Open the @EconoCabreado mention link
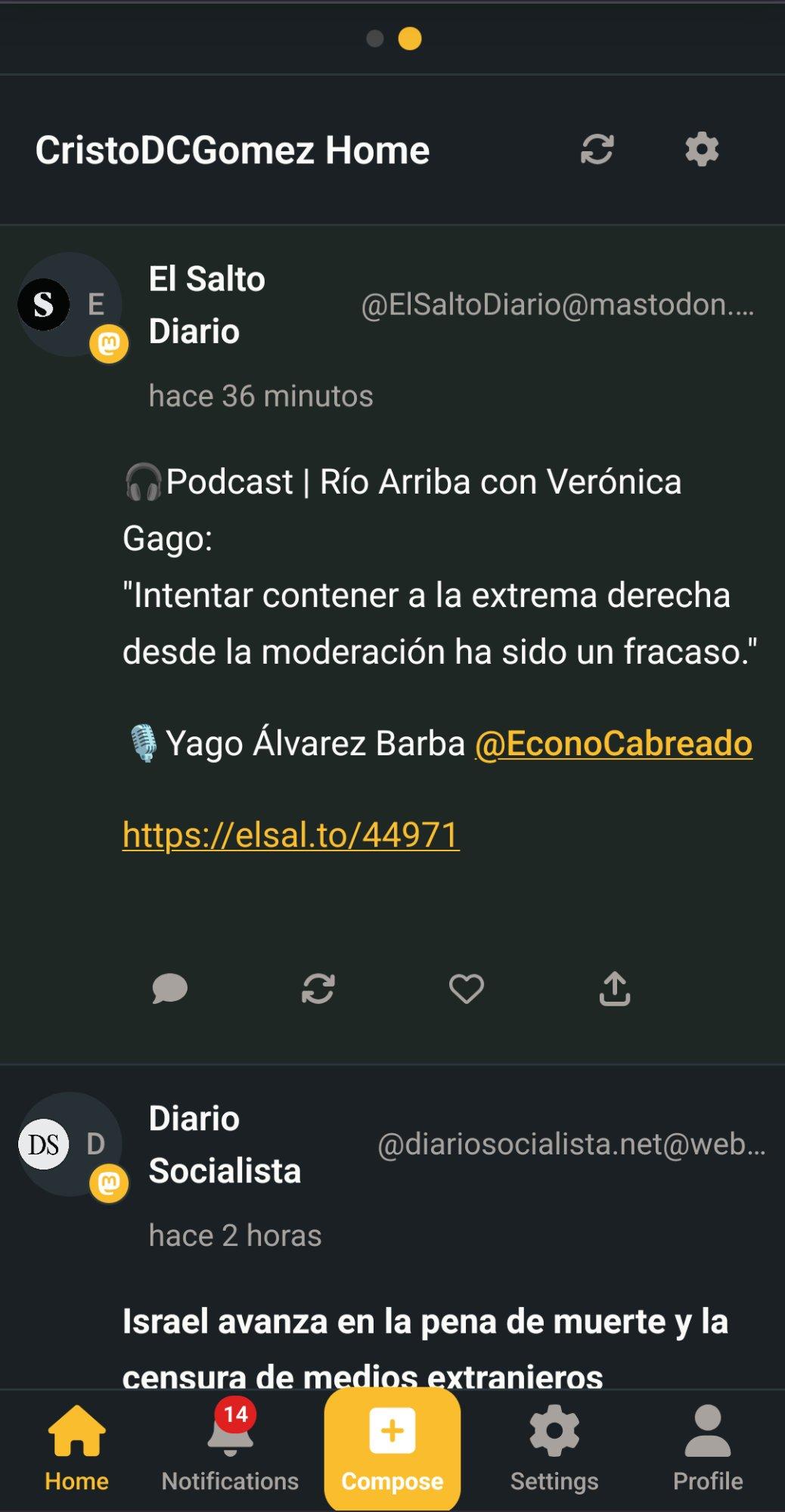The height and width of the screenshot is (1512, 785). pos(613,743)
